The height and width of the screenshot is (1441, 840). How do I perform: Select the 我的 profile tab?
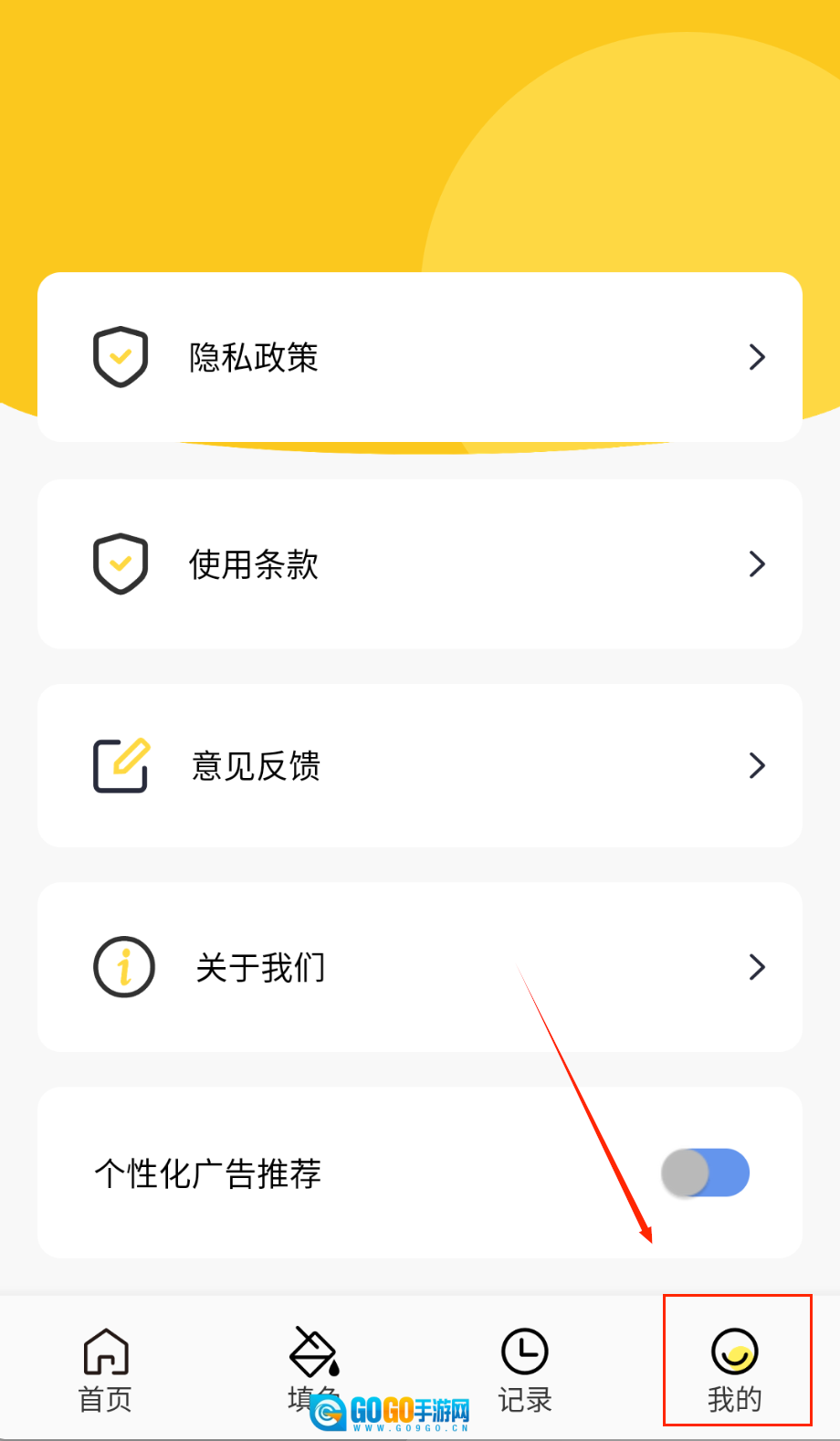pyautogui.click(x=735, y=1369)
